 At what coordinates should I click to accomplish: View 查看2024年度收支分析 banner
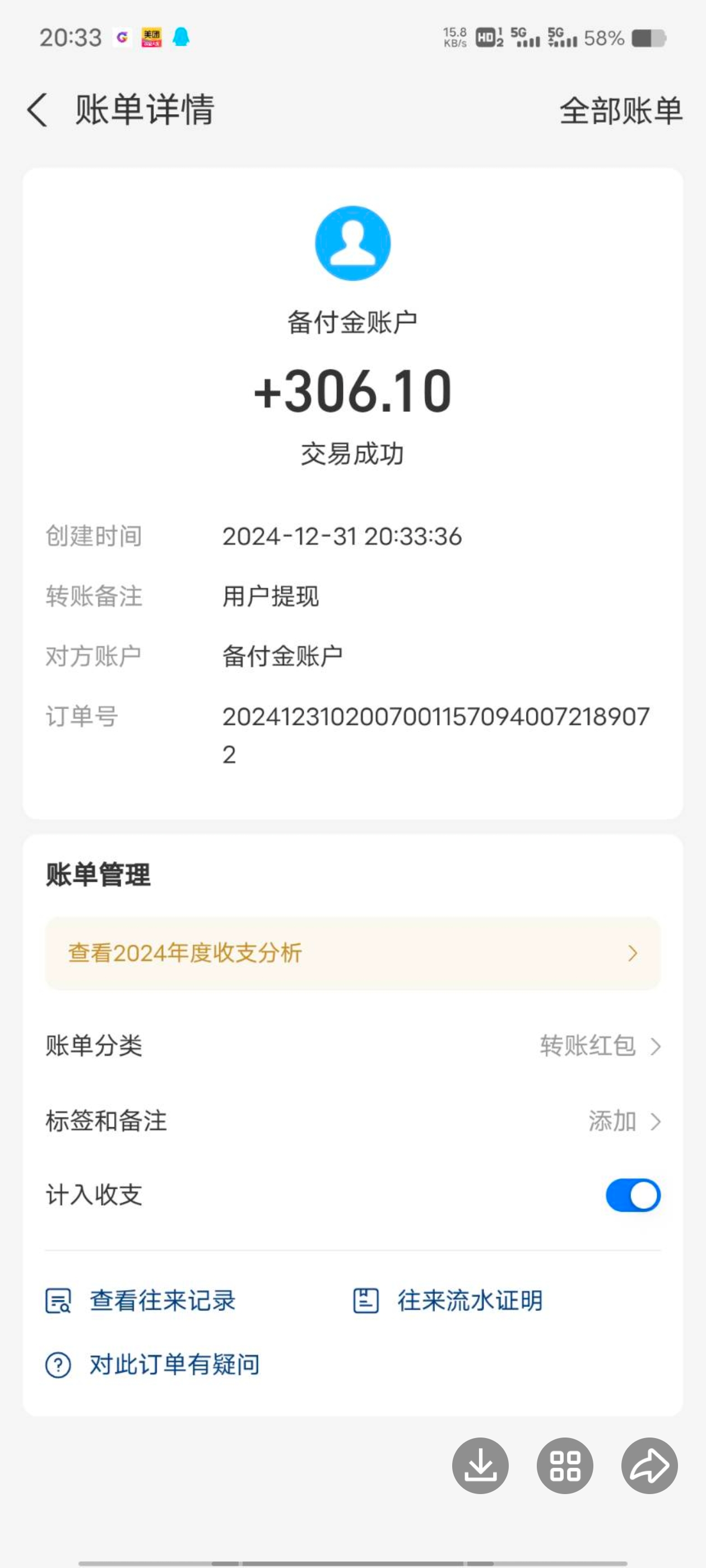[x=352, y=953]
